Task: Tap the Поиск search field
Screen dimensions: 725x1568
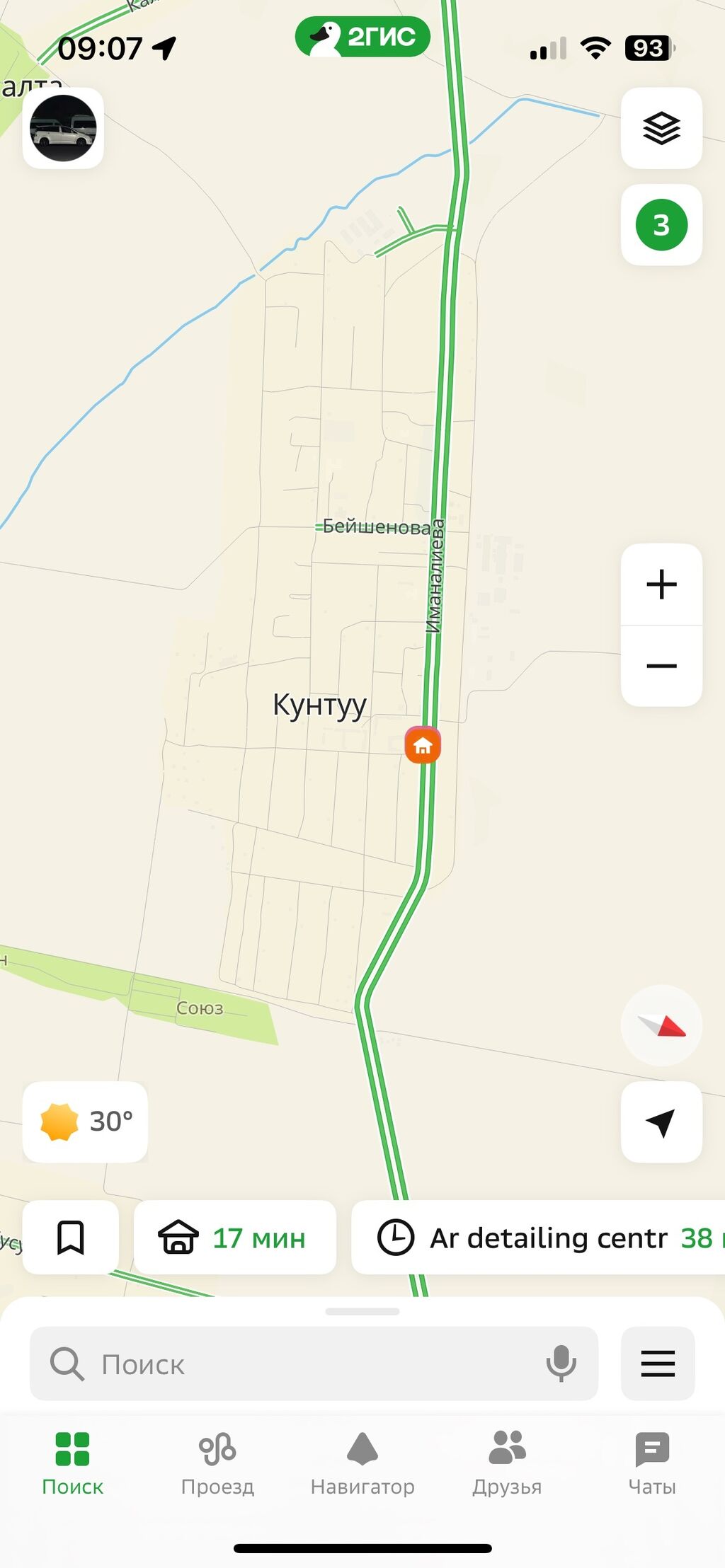Action: tap(297, 1364)
